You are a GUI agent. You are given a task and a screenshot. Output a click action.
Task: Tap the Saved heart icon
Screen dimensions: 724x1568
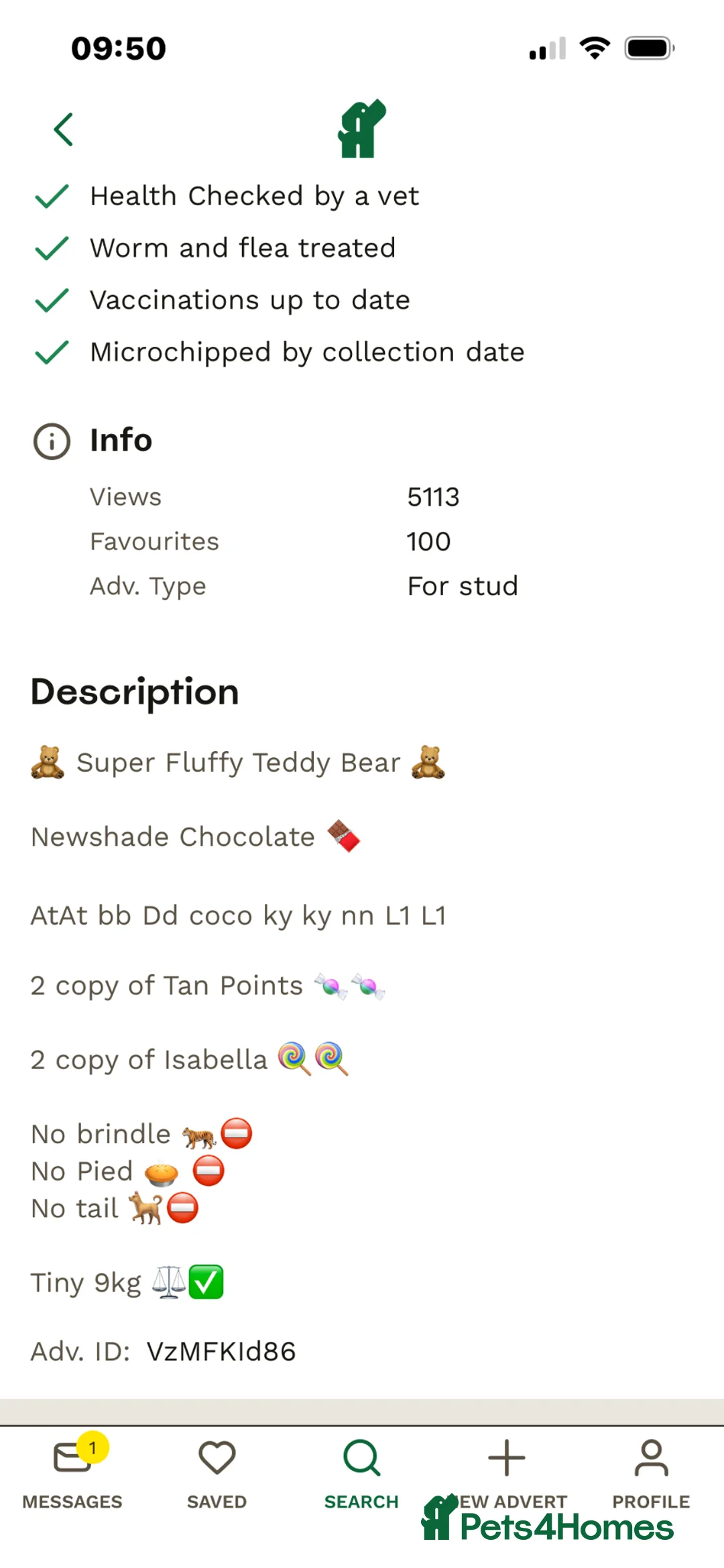click(217, 1457)
